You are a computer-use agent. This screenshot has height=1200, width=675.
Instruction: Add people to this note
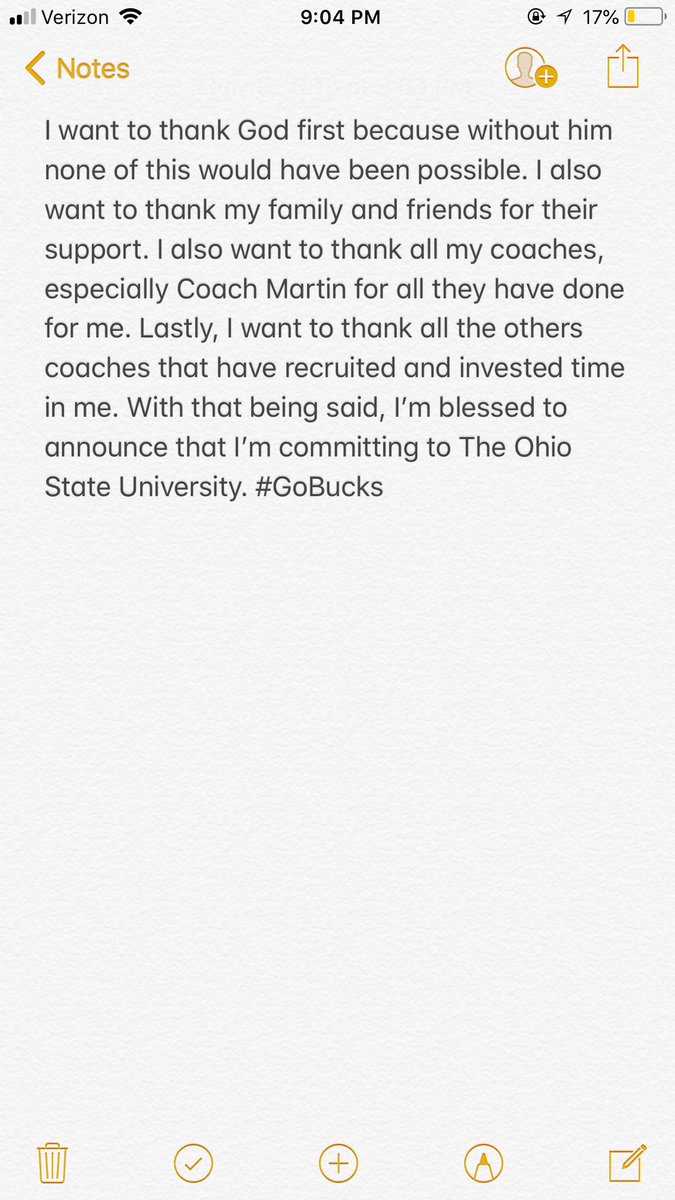click(x=530, y=69)
